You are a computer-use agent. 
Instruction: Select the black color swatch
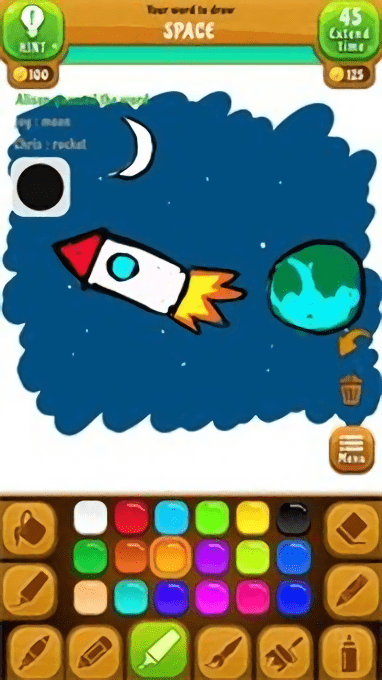point(294,518)
